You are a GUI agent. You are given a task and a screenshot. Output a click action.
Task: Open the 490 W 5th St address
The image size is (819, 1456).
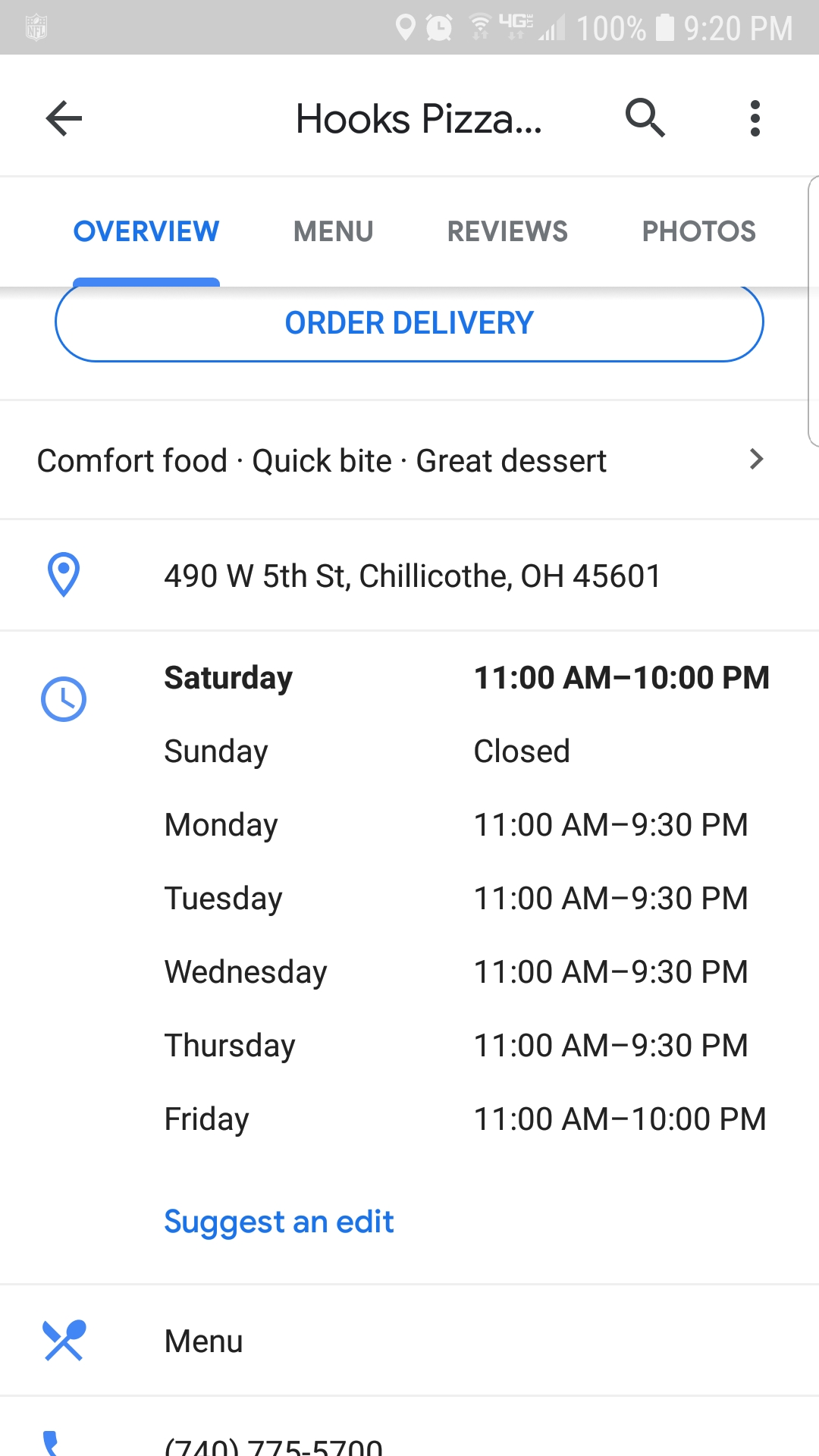tap(412, 576)
